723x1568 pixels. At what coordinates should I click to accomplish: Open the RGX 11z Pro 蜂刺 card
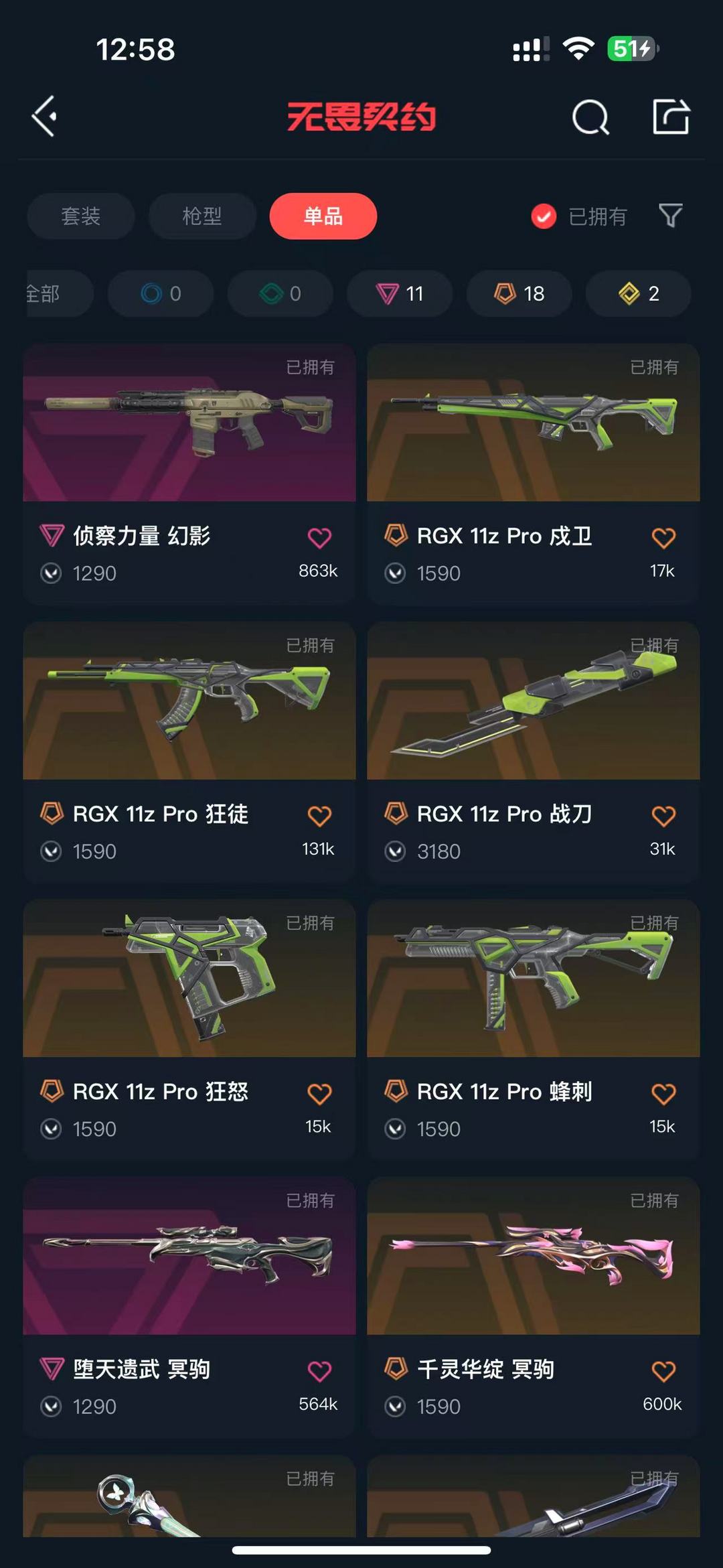[x=534, y=1030]
